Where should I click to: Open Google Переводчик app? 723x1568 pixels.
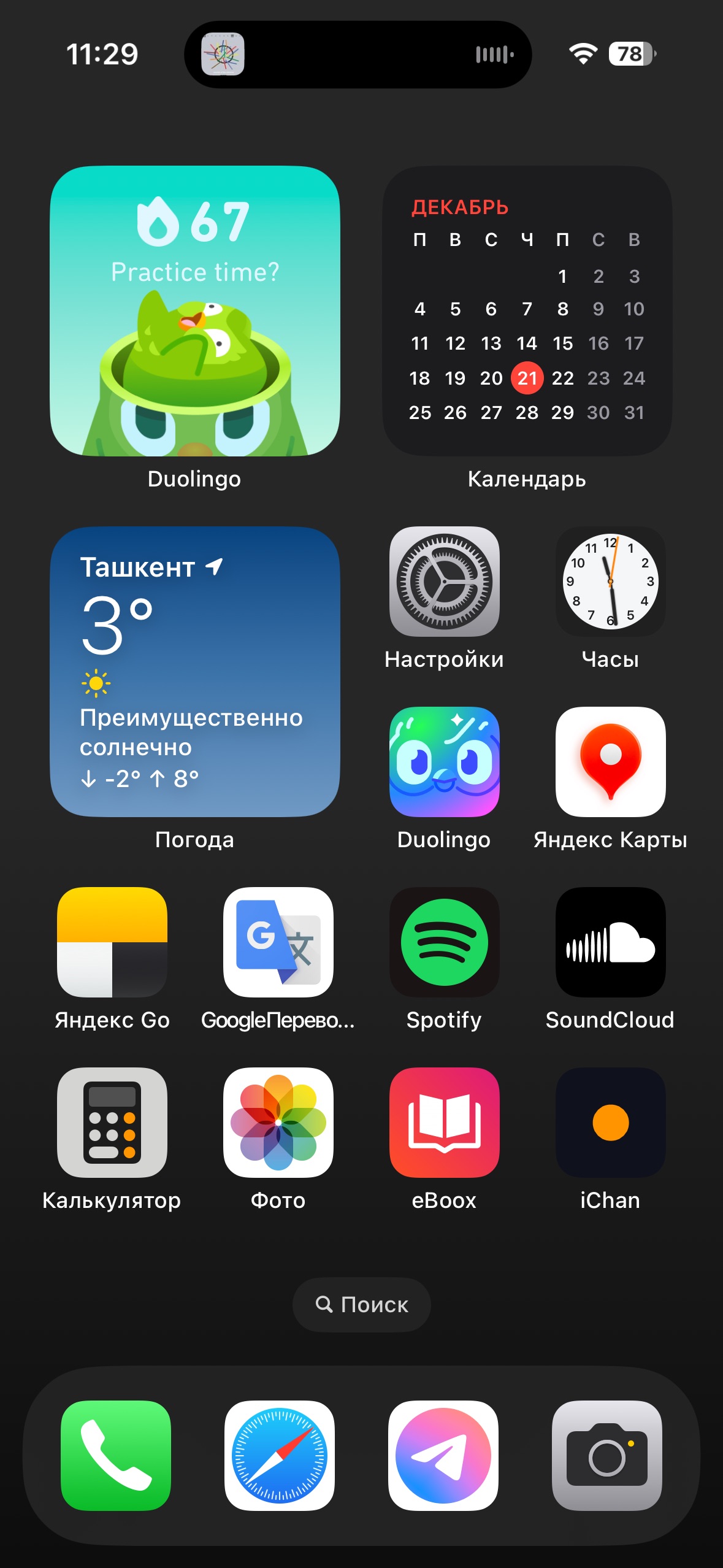coord(278,942)
